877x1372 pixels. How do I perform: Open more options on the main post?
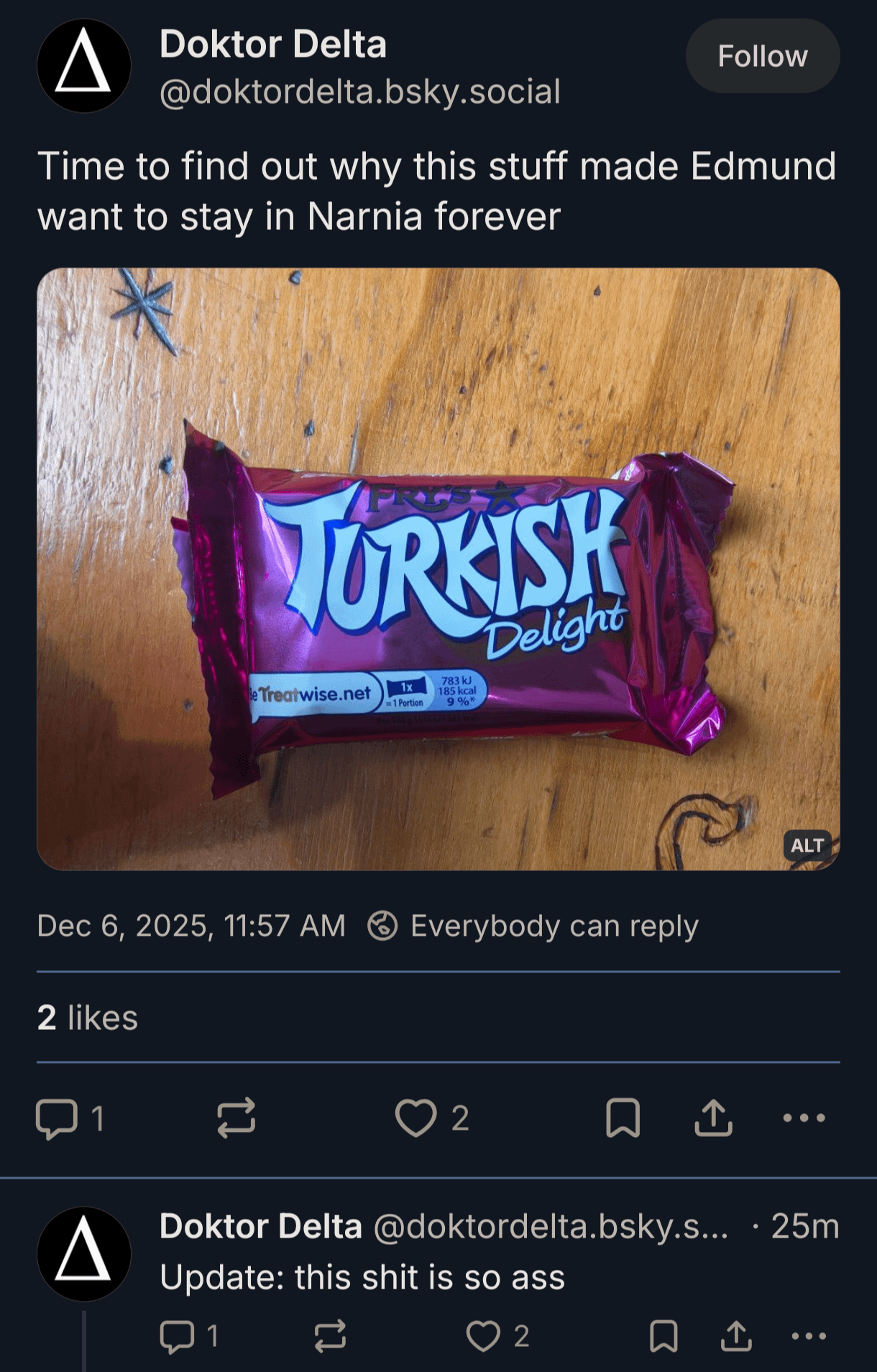(804, 1118)
